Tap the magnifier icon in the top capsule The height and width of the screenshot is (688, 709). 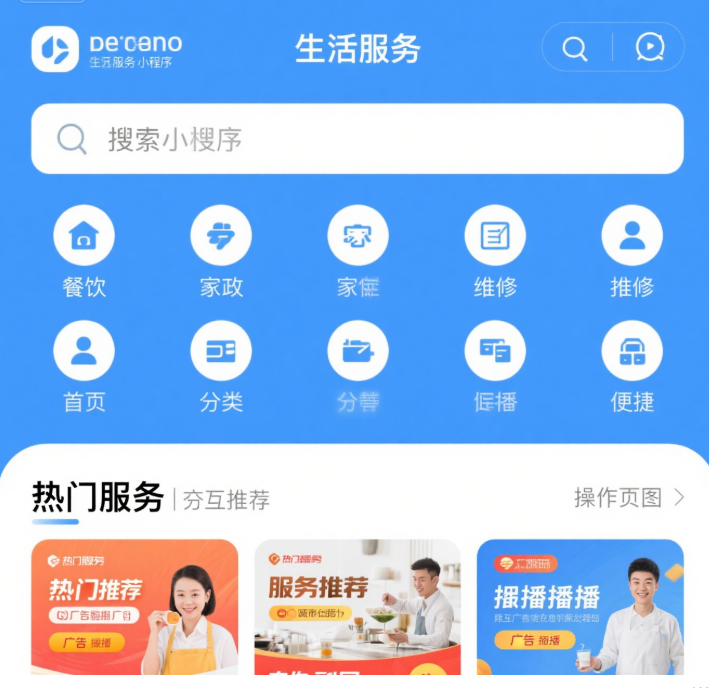point(575,48)
